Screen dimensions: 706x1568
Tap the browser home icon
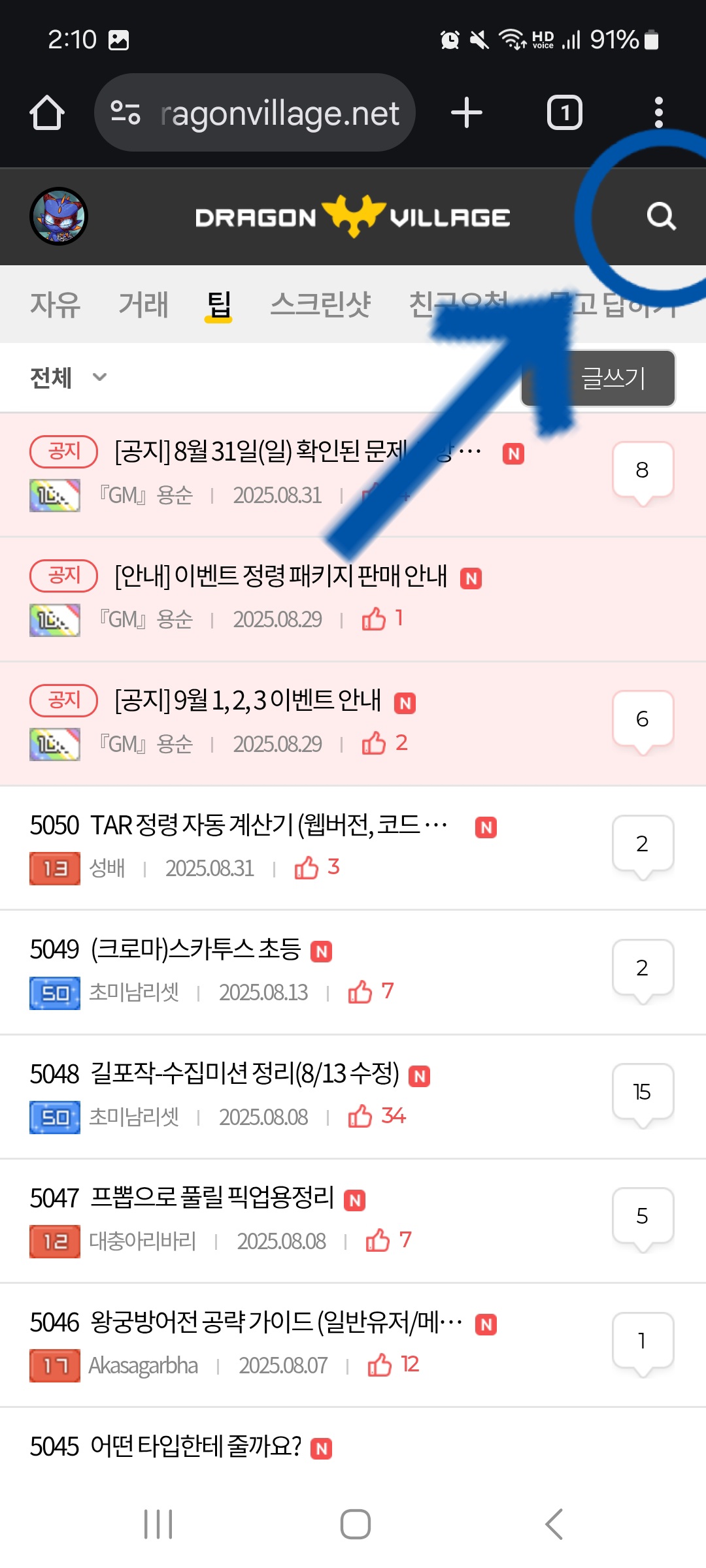click(47, 113)
